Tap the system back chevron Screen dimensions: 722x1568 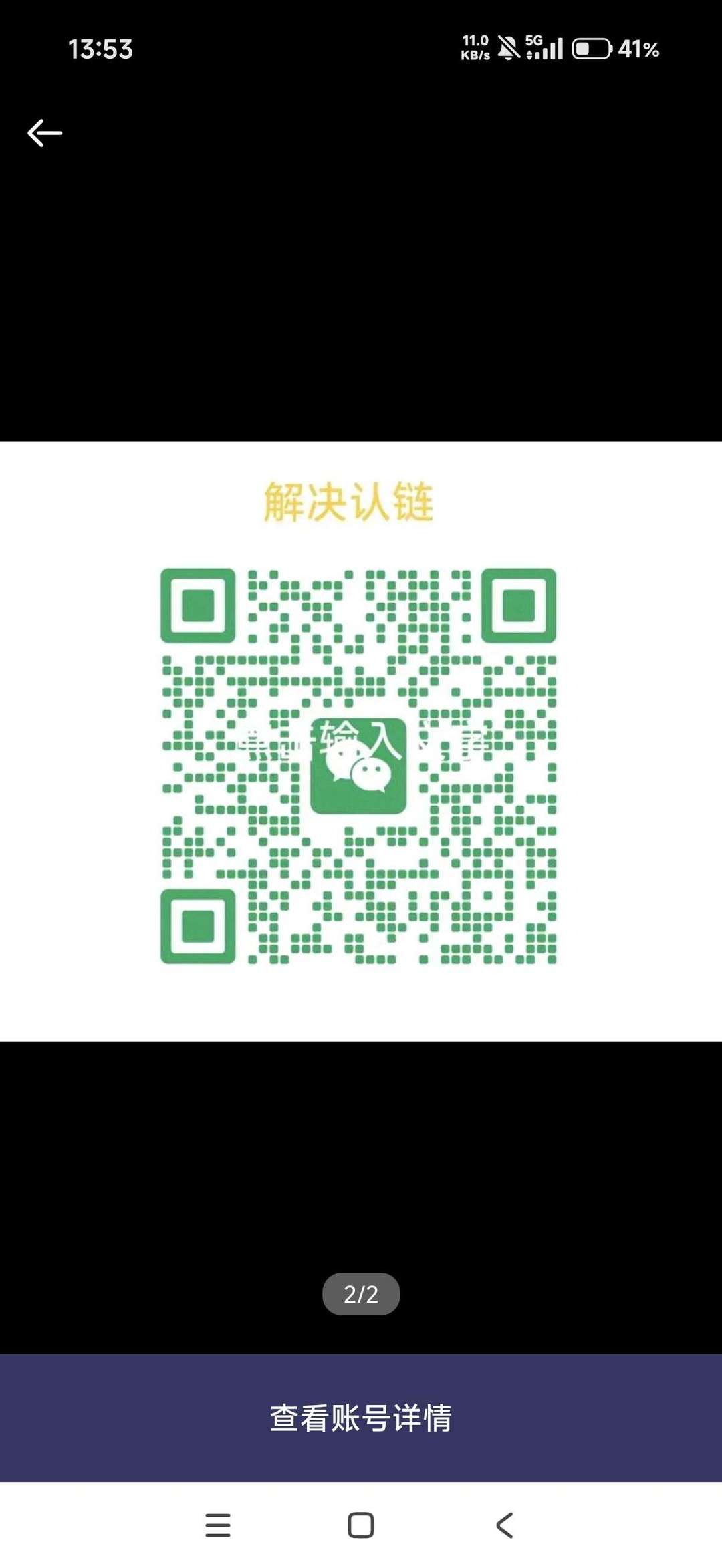505,1525
